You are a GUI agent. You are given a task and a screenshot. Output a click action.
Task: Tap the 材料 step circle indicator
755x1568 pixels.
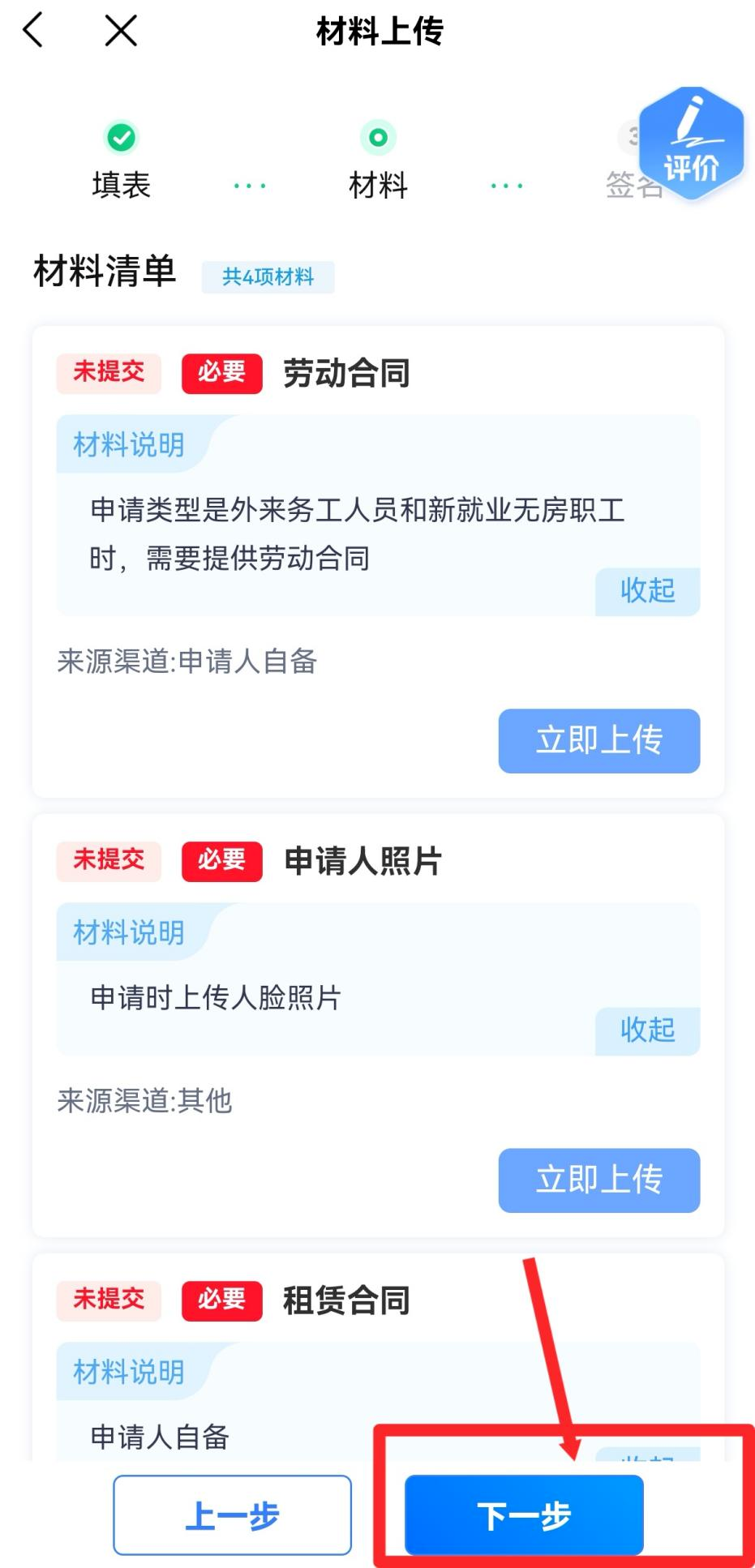[378, 138]
